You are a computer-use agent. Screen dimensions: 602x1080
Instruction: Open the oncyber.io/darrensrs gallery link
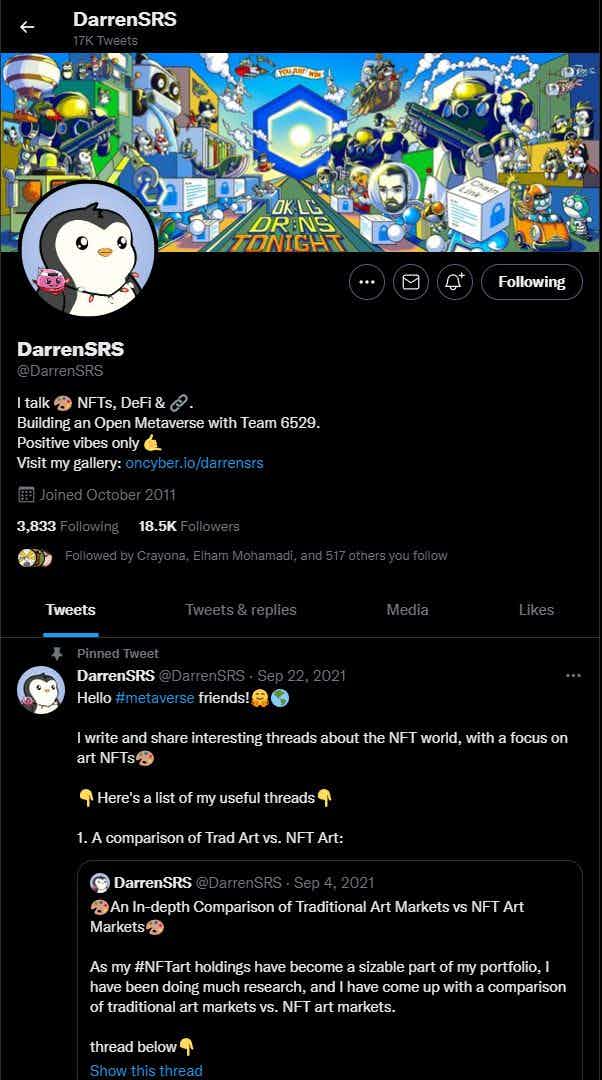[194, 463]
